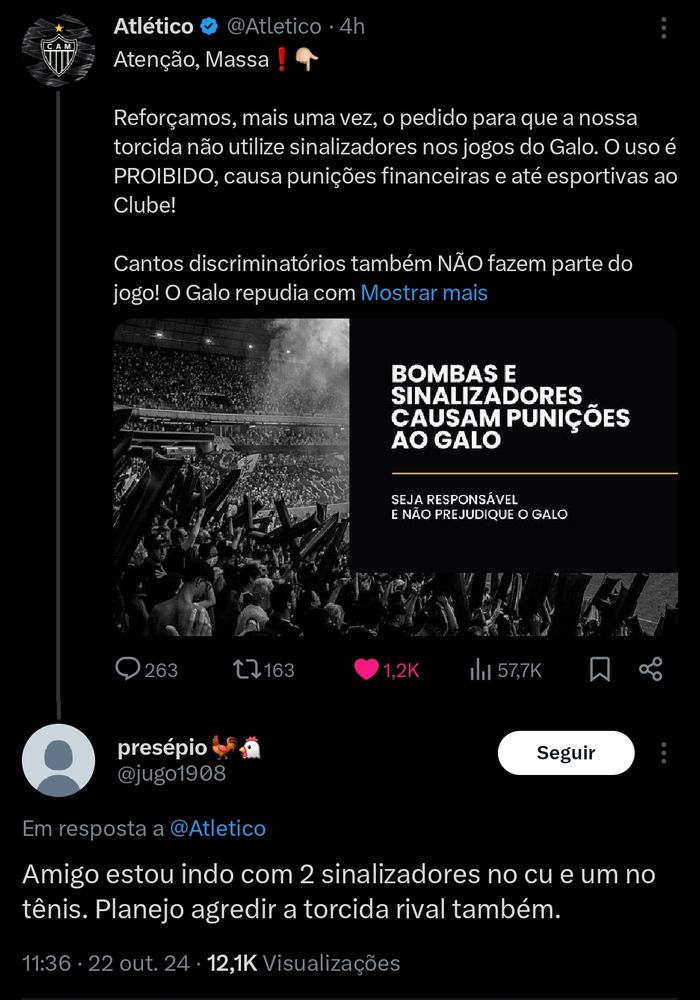Bookmark Atlético's post
This screenshot has height=1000, width=700.
[x=600, y=670]
